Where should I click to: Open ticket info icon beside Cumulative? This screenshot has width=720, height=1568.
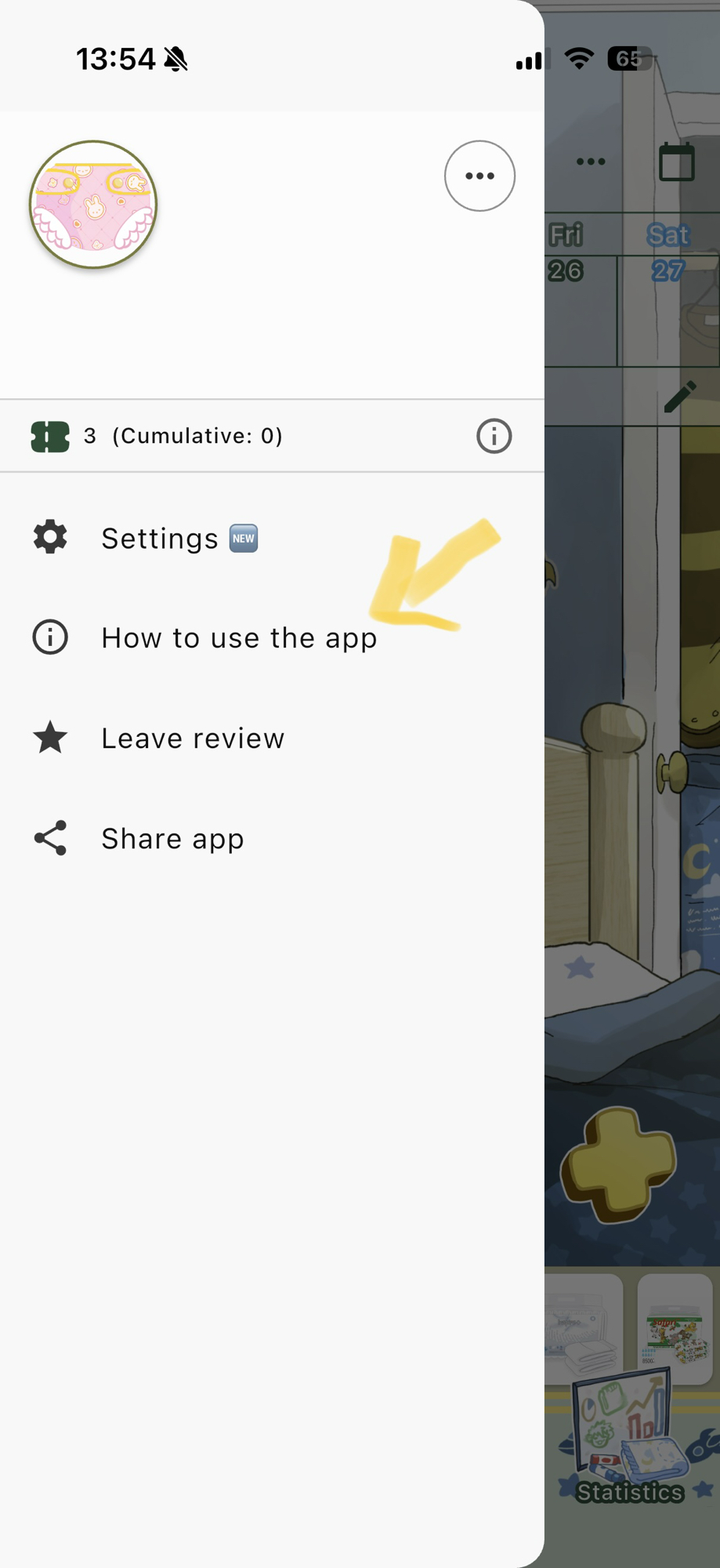pyautogui.click(x=494, y=436)
